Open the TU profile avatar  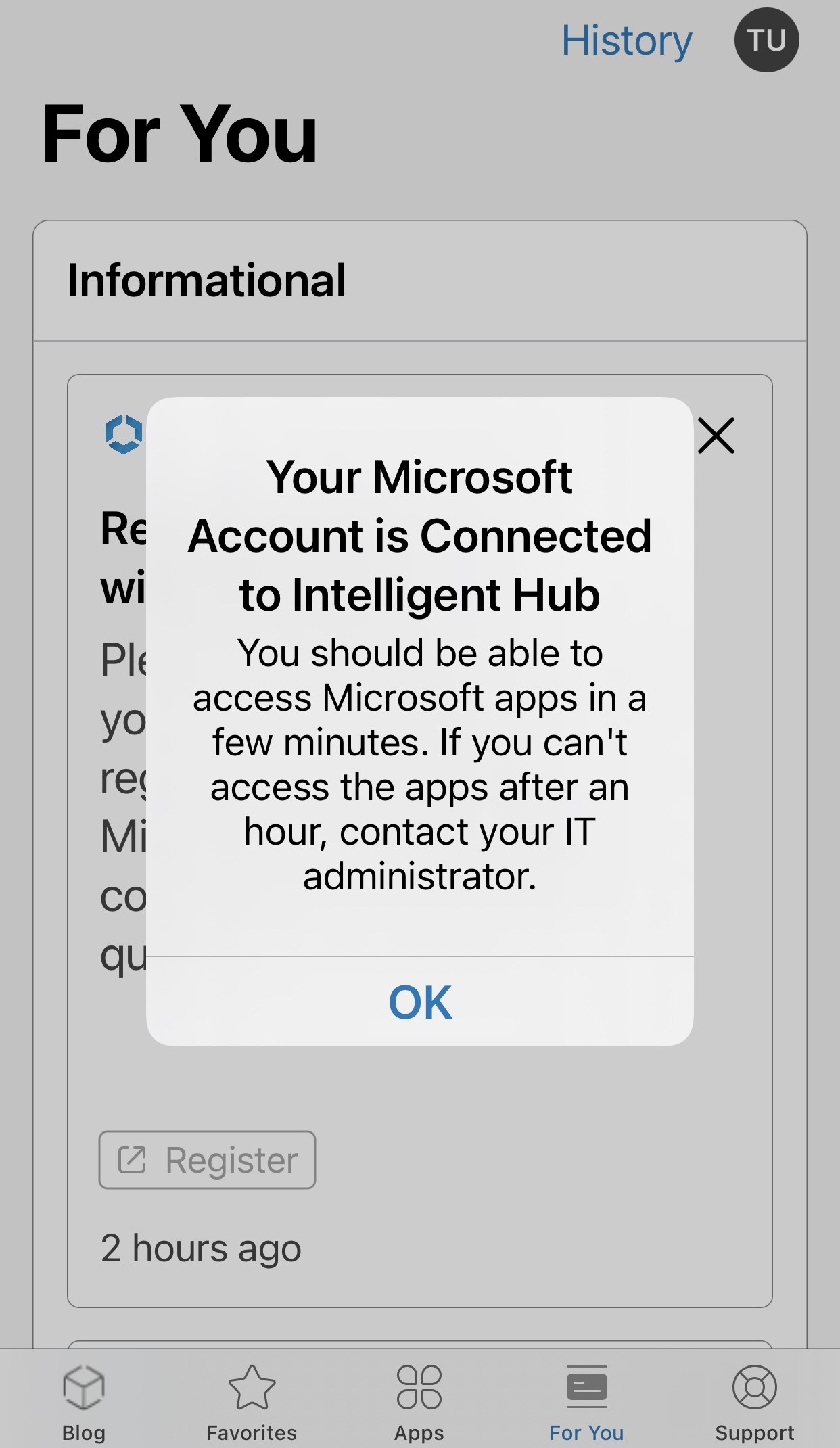click(x=766, y=40)
